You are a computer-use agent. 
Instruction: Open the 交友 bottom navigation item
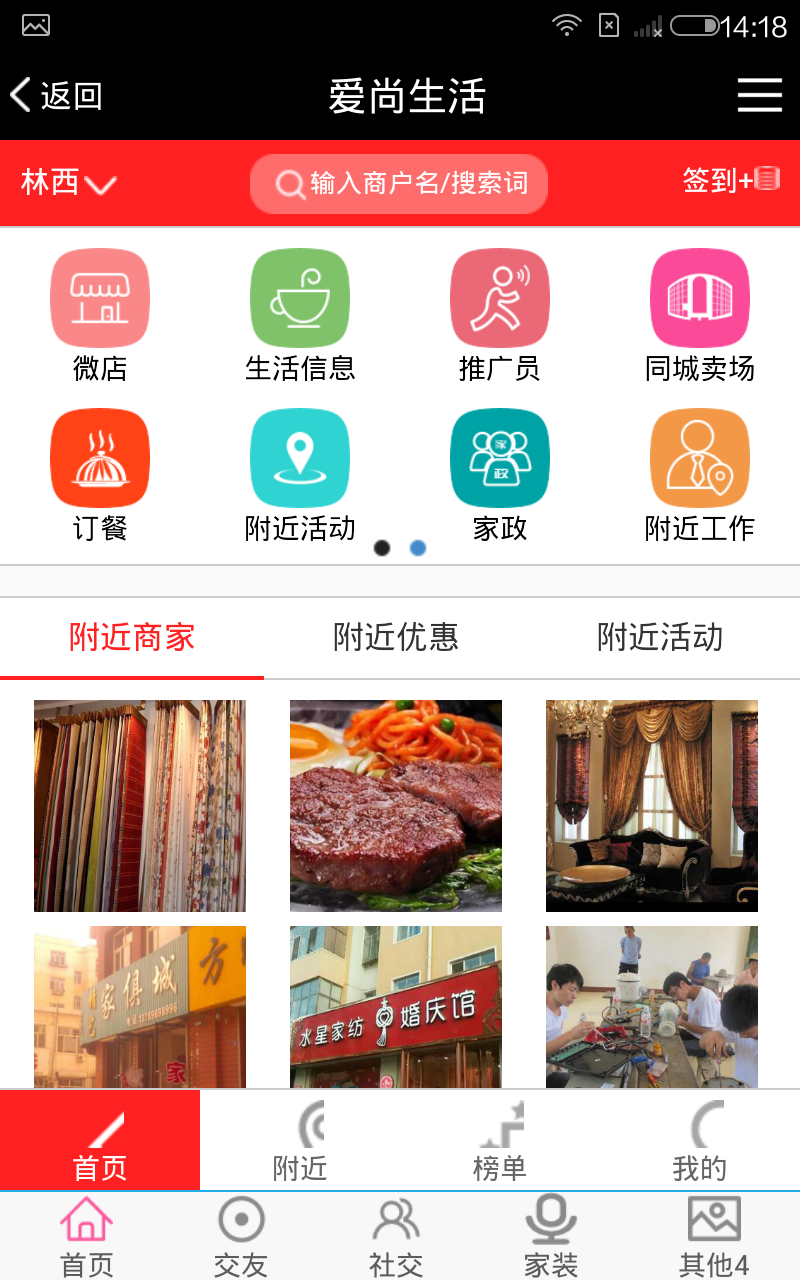pyautogui.click(x=241, y=1237)
